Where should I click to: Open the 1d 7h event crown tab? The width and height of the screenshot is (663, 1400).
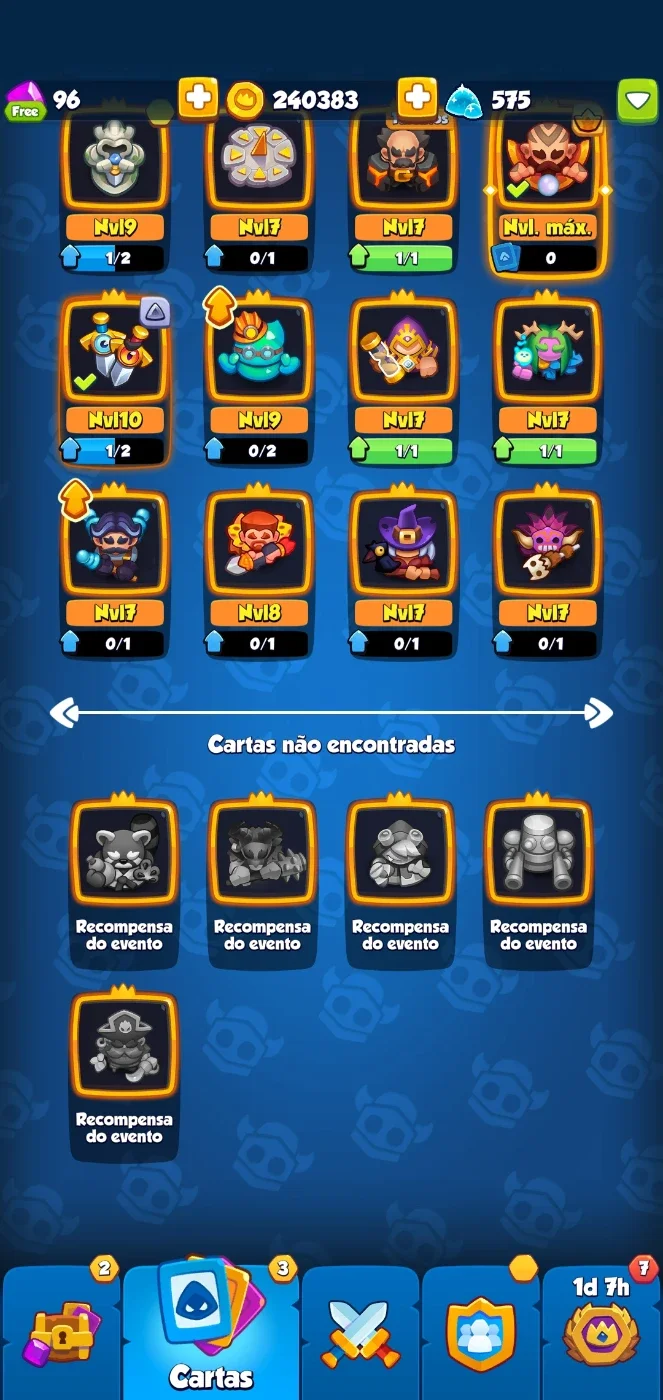(x=601, y=1330)
